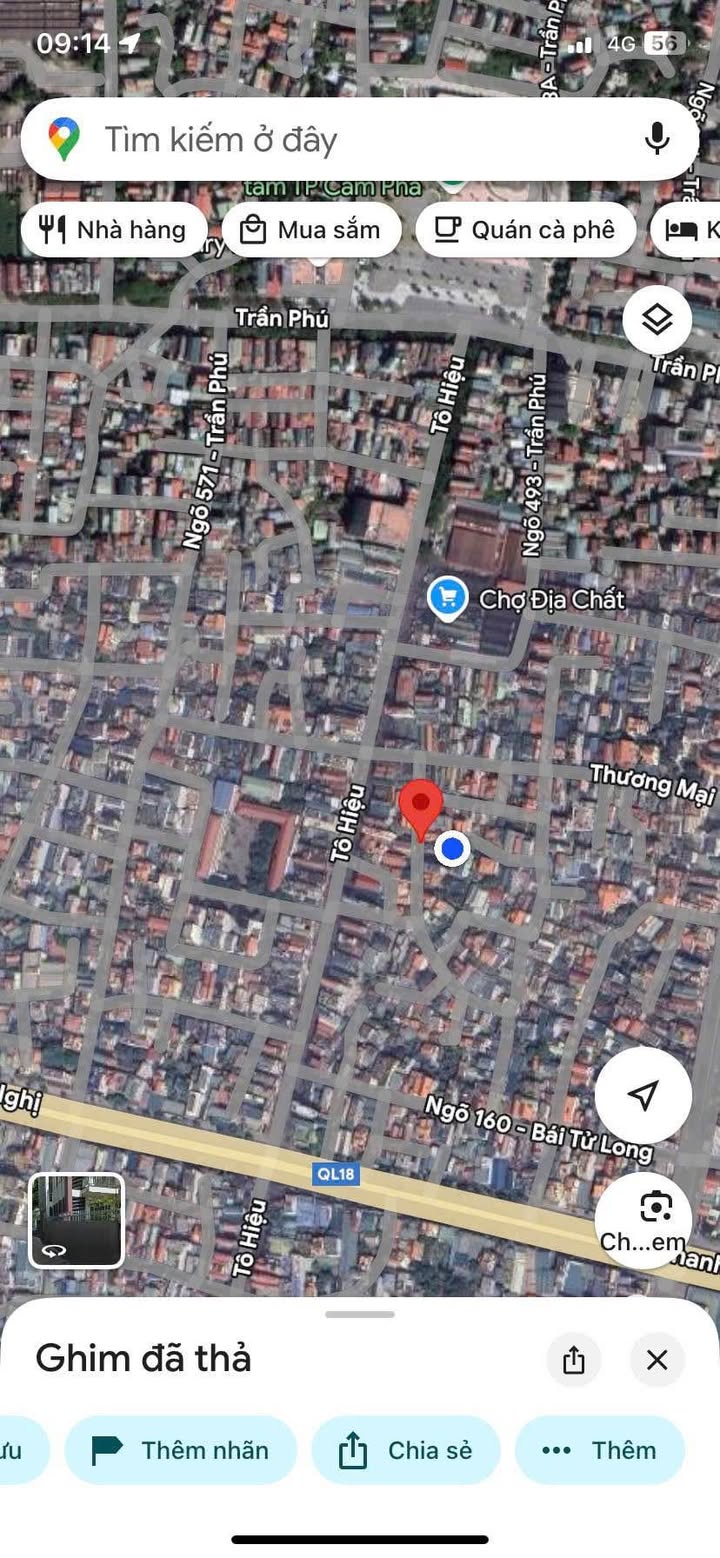Open the Thêm more options button

[600, 1450]
